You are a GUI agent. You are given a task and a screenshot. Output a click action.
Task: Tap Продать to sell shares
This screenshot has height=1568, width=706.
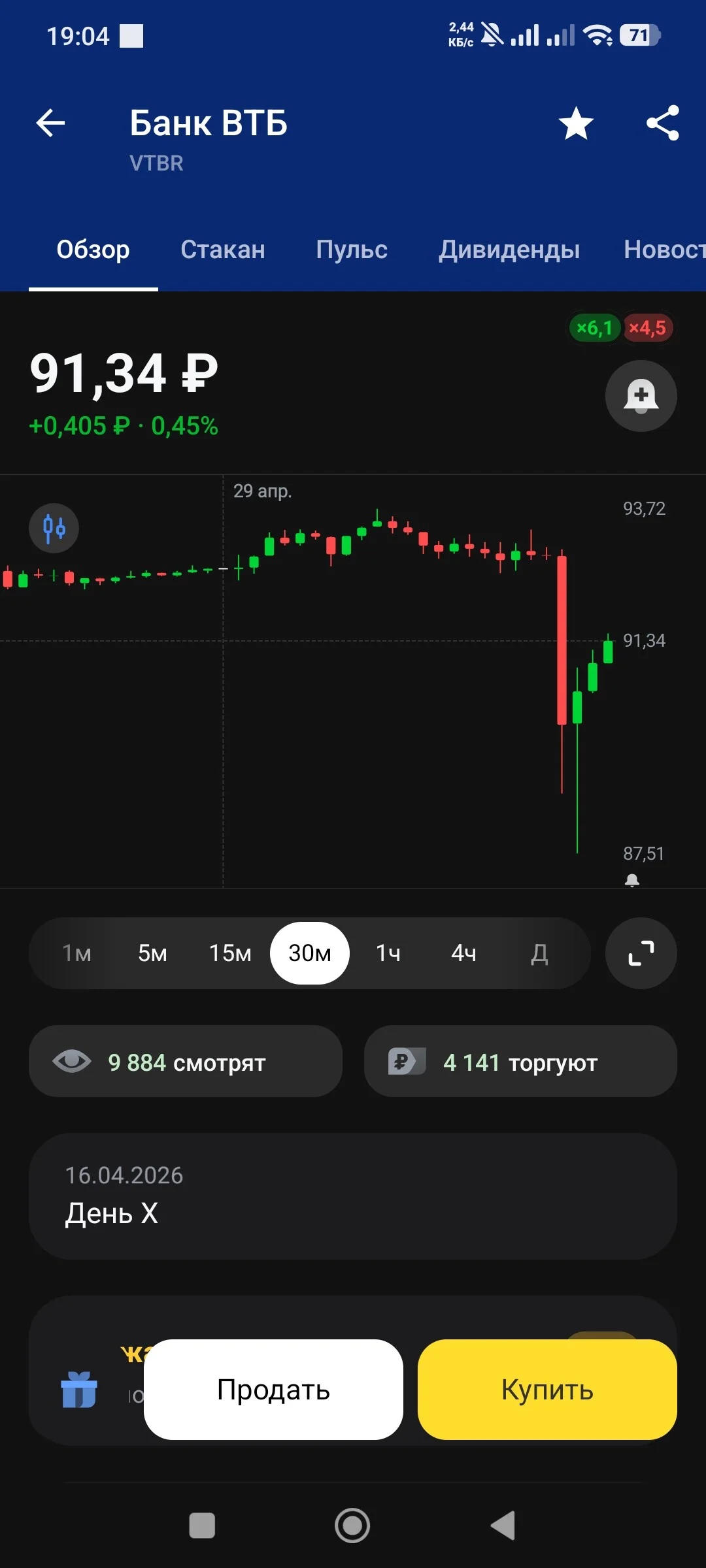273,1390
